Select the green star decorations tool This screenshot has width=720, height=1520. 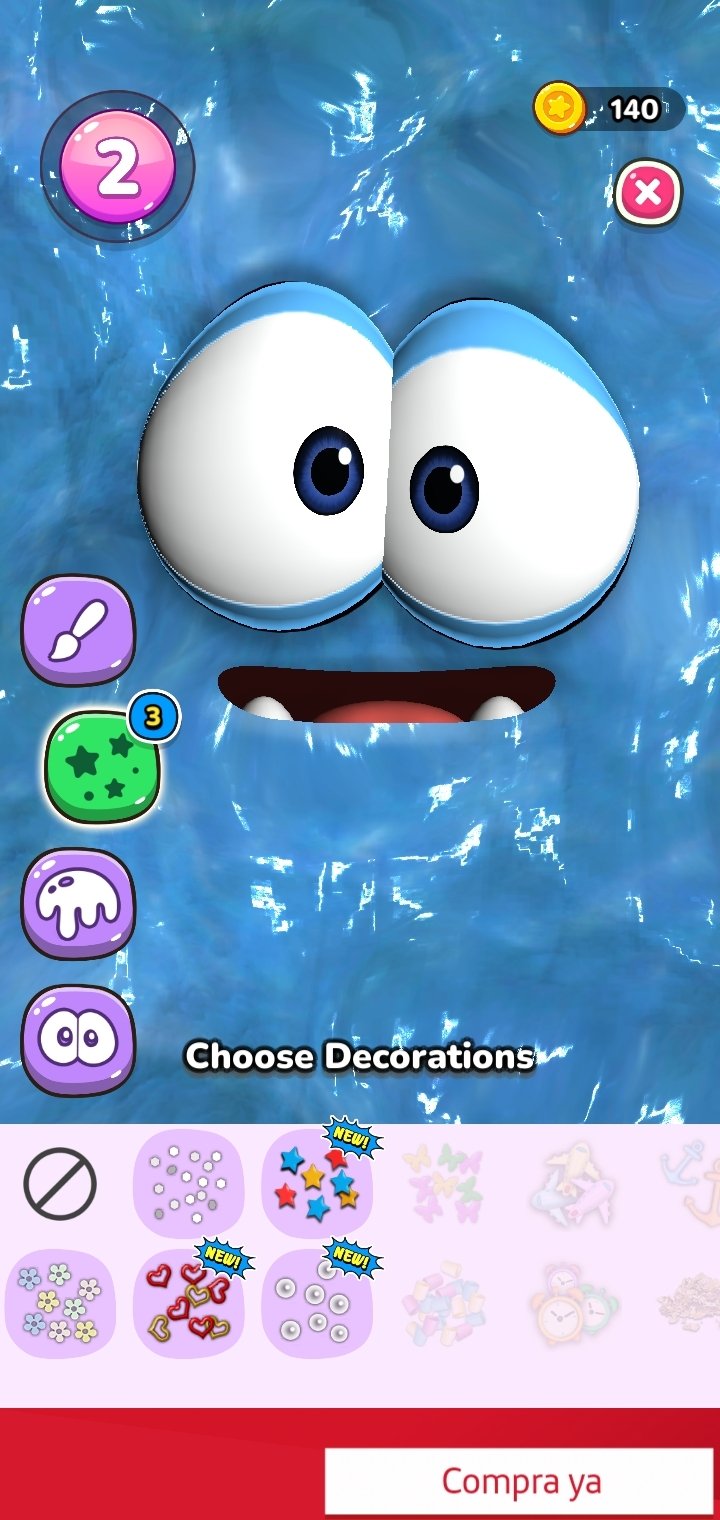click(102, 767)
